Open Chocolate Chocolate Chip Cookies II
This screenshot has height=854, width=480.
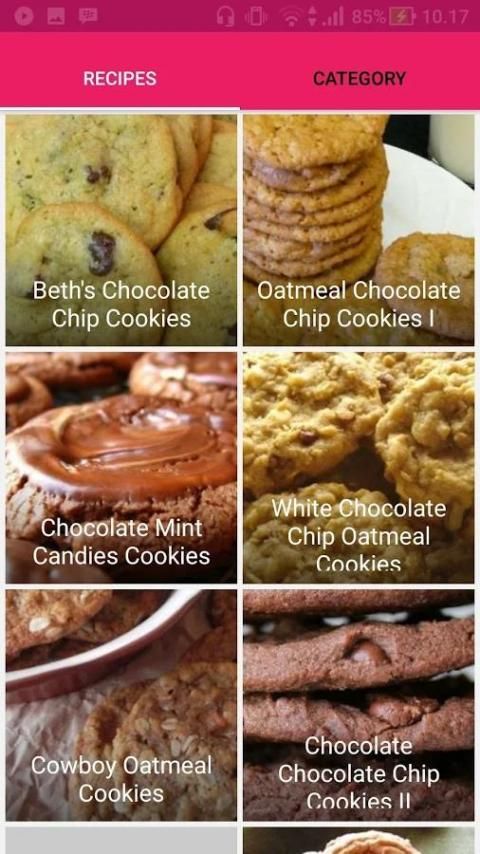(359, 705)
